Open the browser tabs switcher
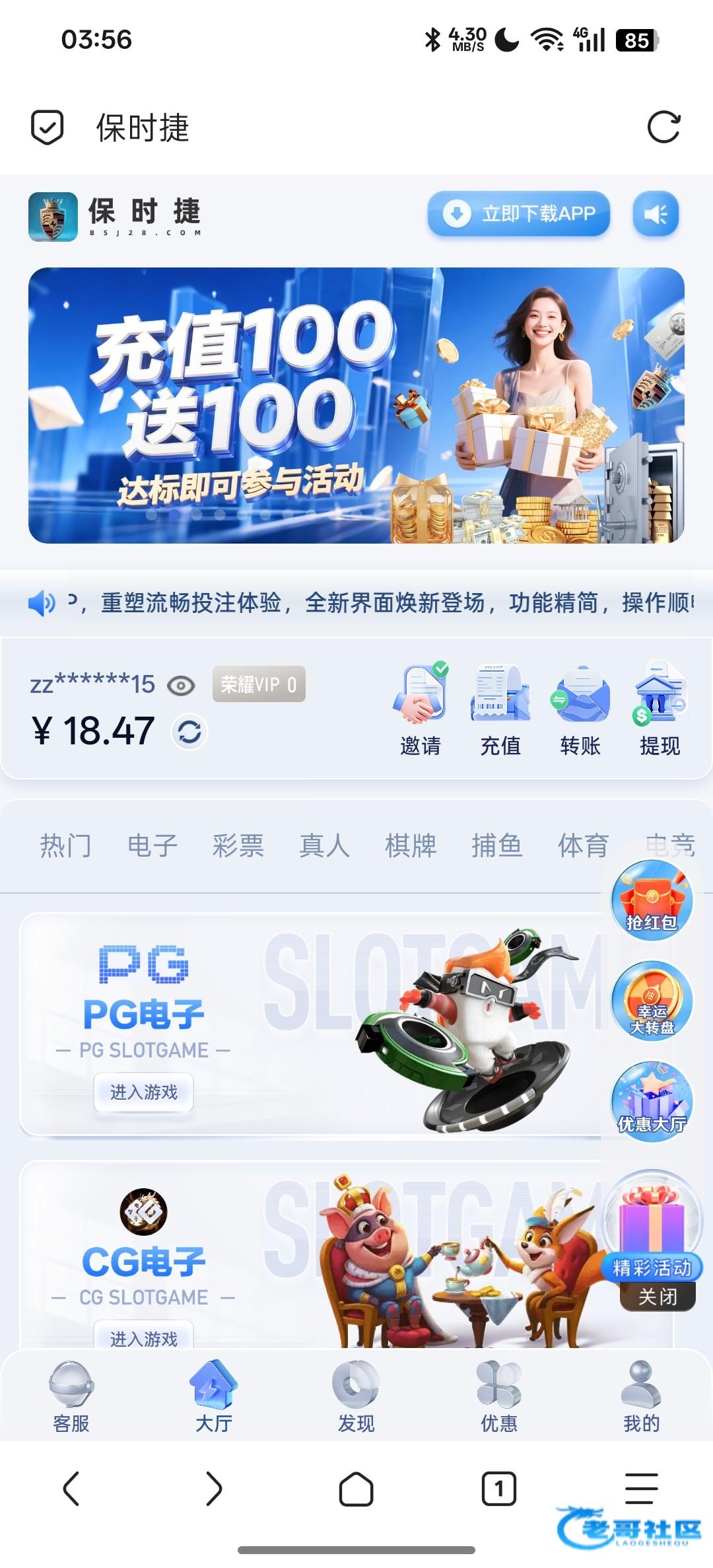Screen dimensions: 713x1568 click(x=498, y=1489)
